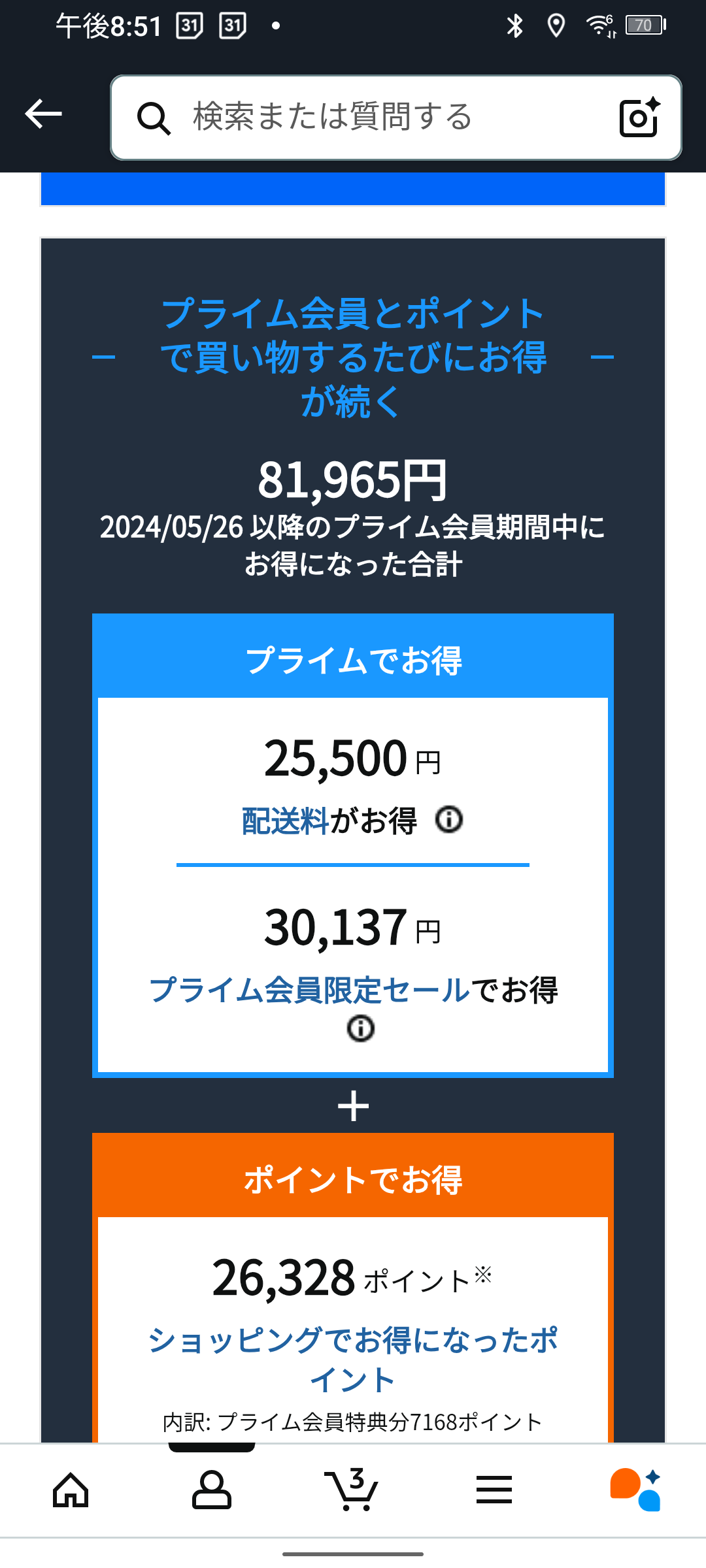Open the hamburger menu tab
The image size is (706, 1568).
494,1490
